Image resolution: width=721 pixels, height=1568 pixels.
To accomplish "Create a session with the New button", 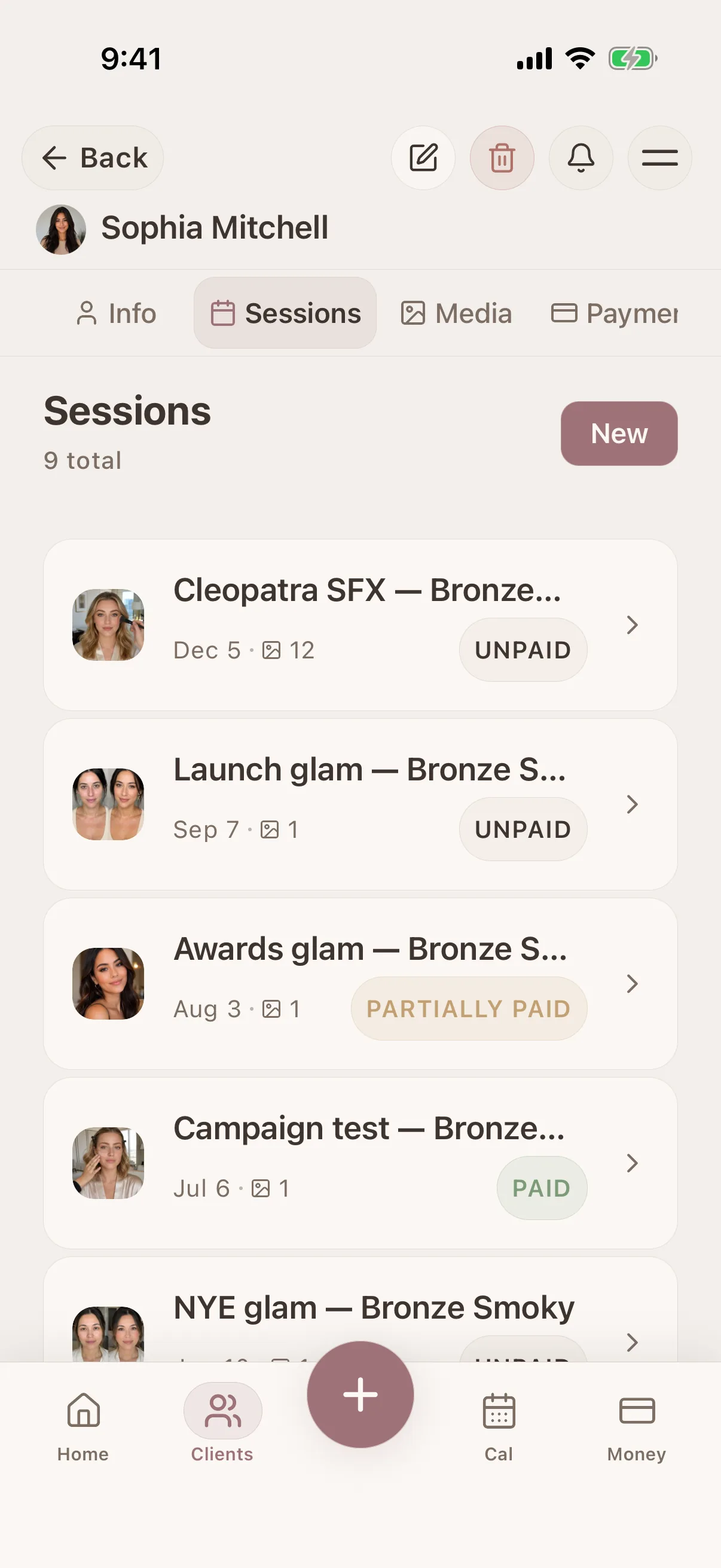I will point(619,434).
